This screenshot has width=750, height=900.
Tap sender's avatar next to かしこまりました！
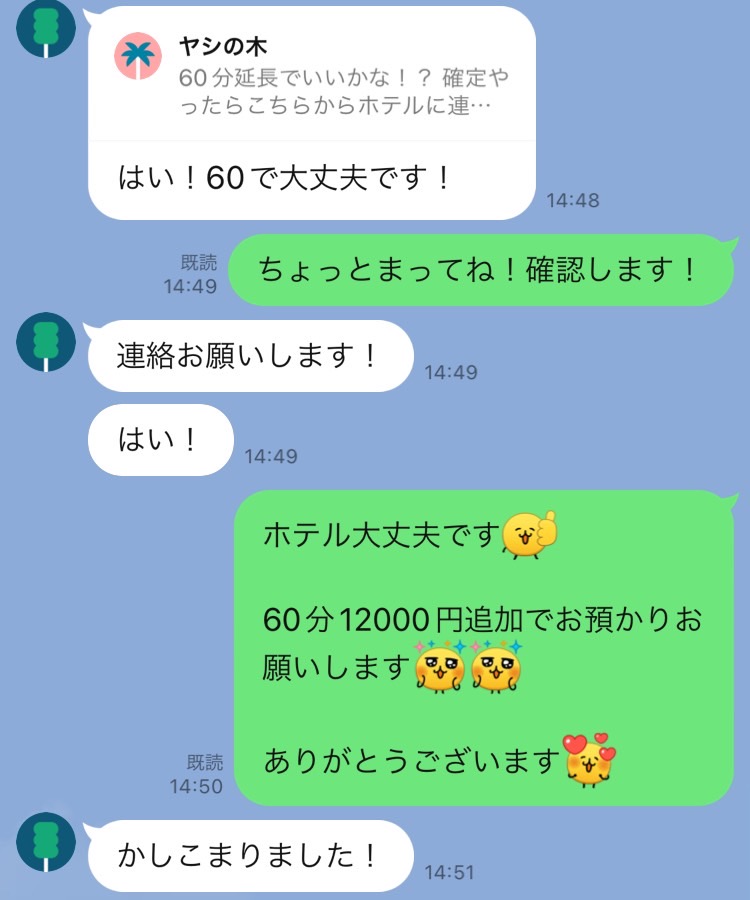click(47, 842)
